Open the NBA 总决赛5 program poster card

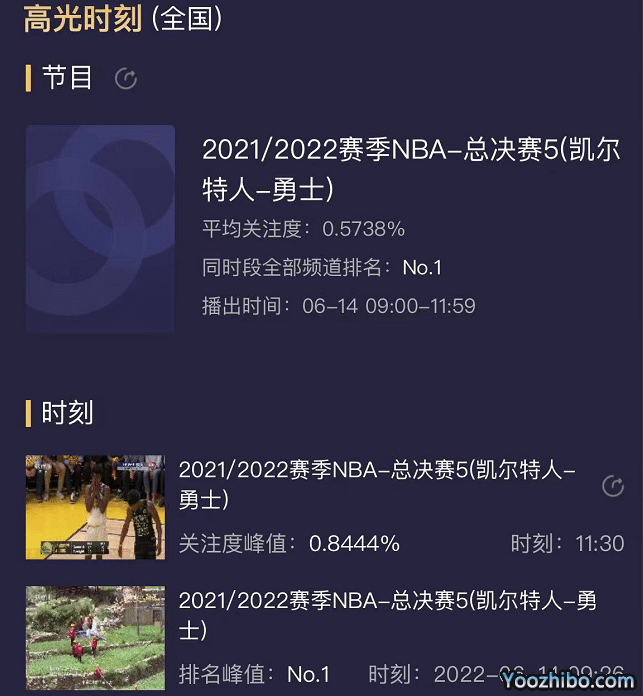[100, 228]
